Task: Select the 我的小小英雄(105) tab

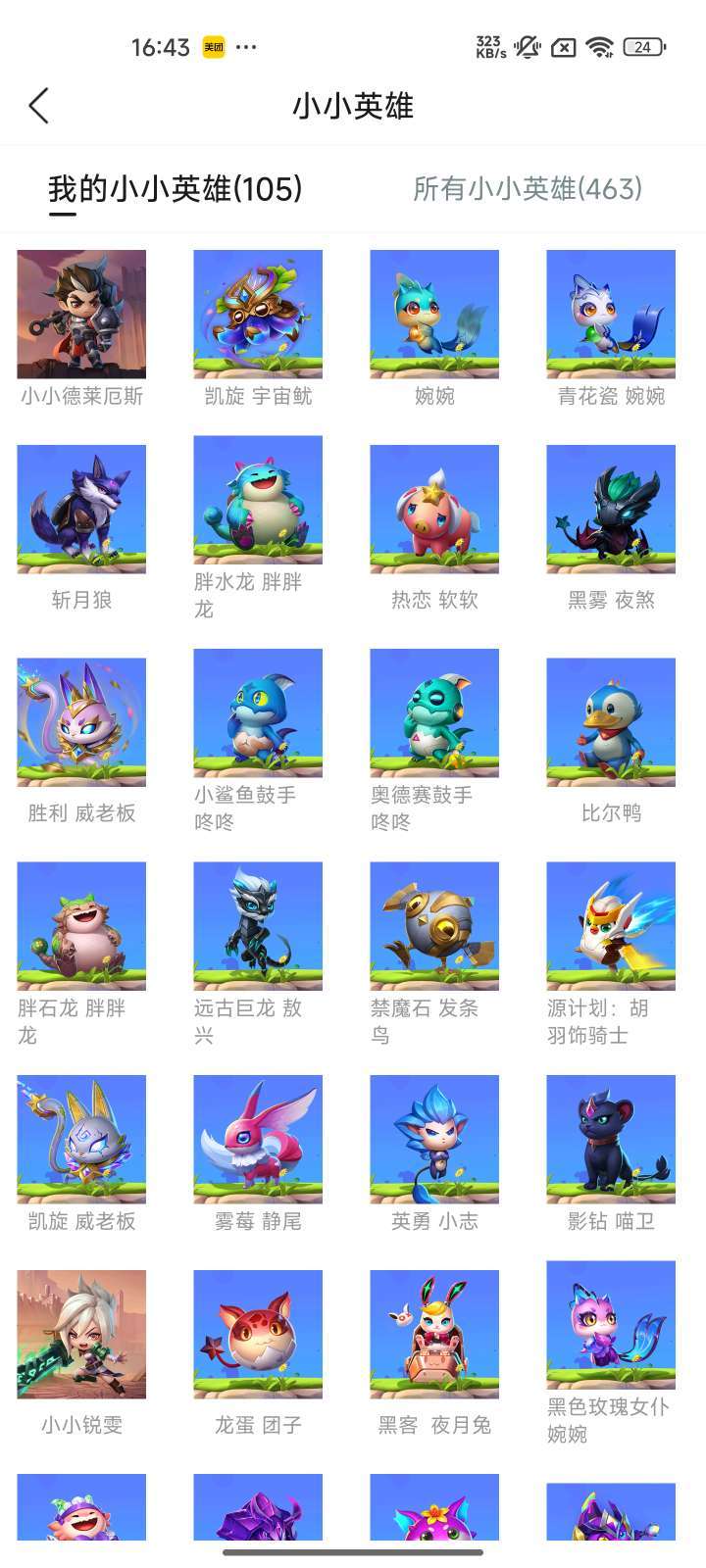Action: coord(176,188)
